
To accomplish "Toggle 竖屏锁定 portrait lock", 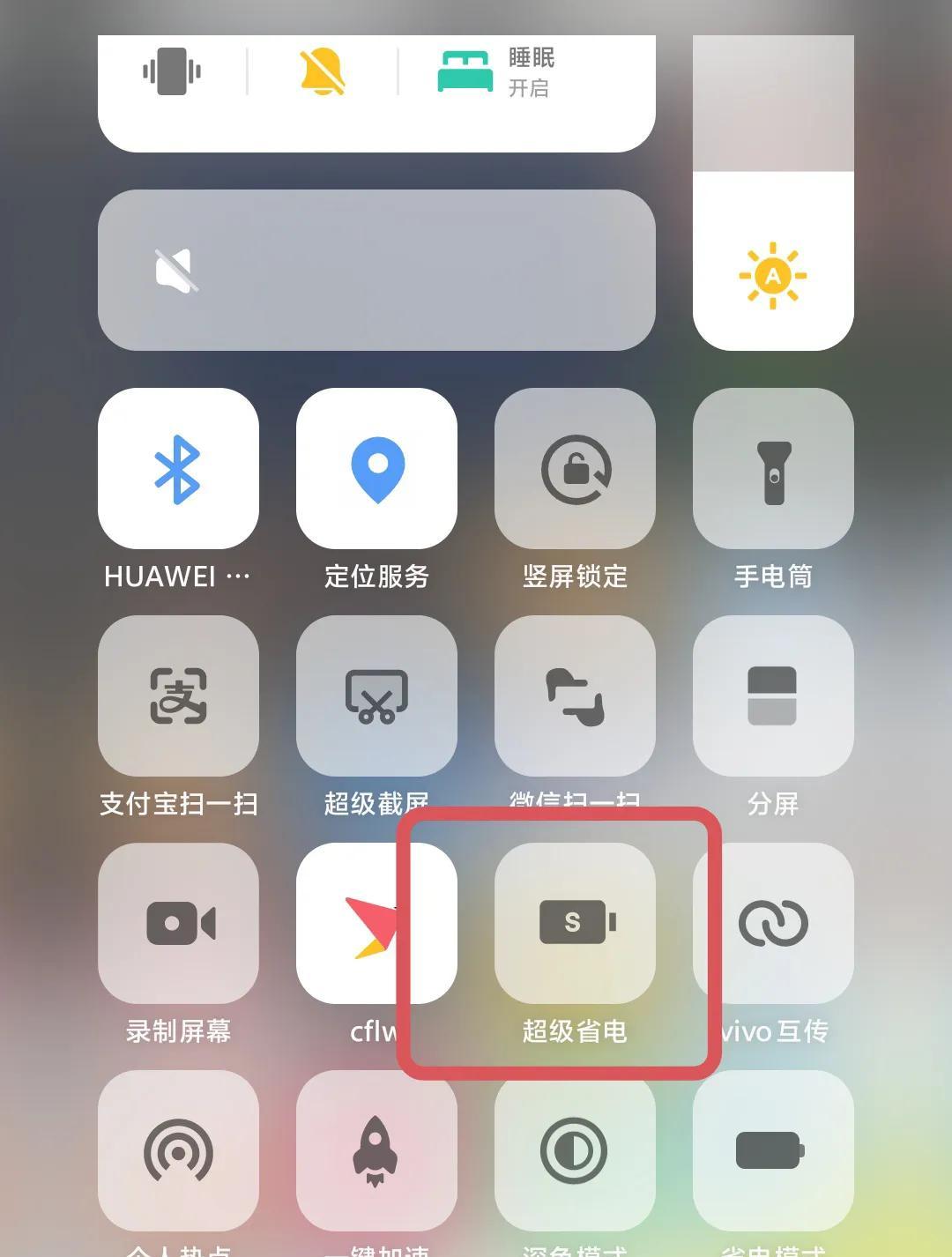I will pos(575,469).
